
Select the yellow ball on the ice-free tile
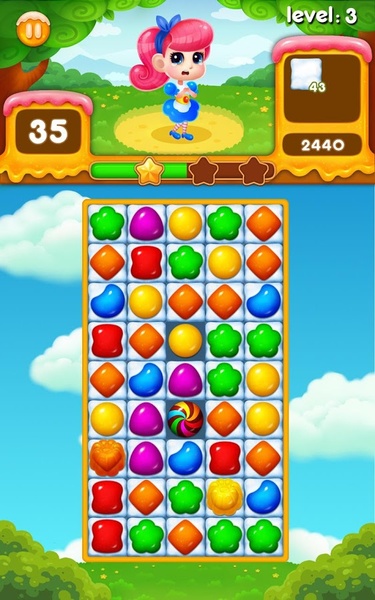pos(186,341)
